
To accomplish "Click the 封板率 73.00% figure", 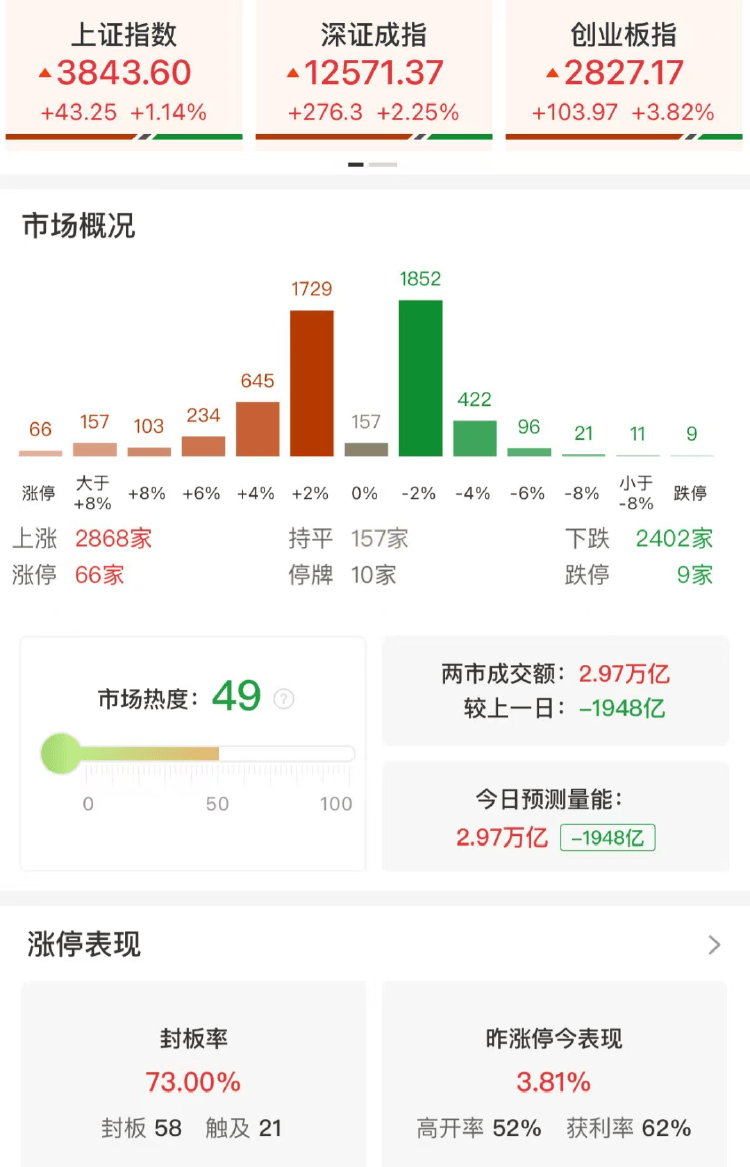I will [192, 1083].
